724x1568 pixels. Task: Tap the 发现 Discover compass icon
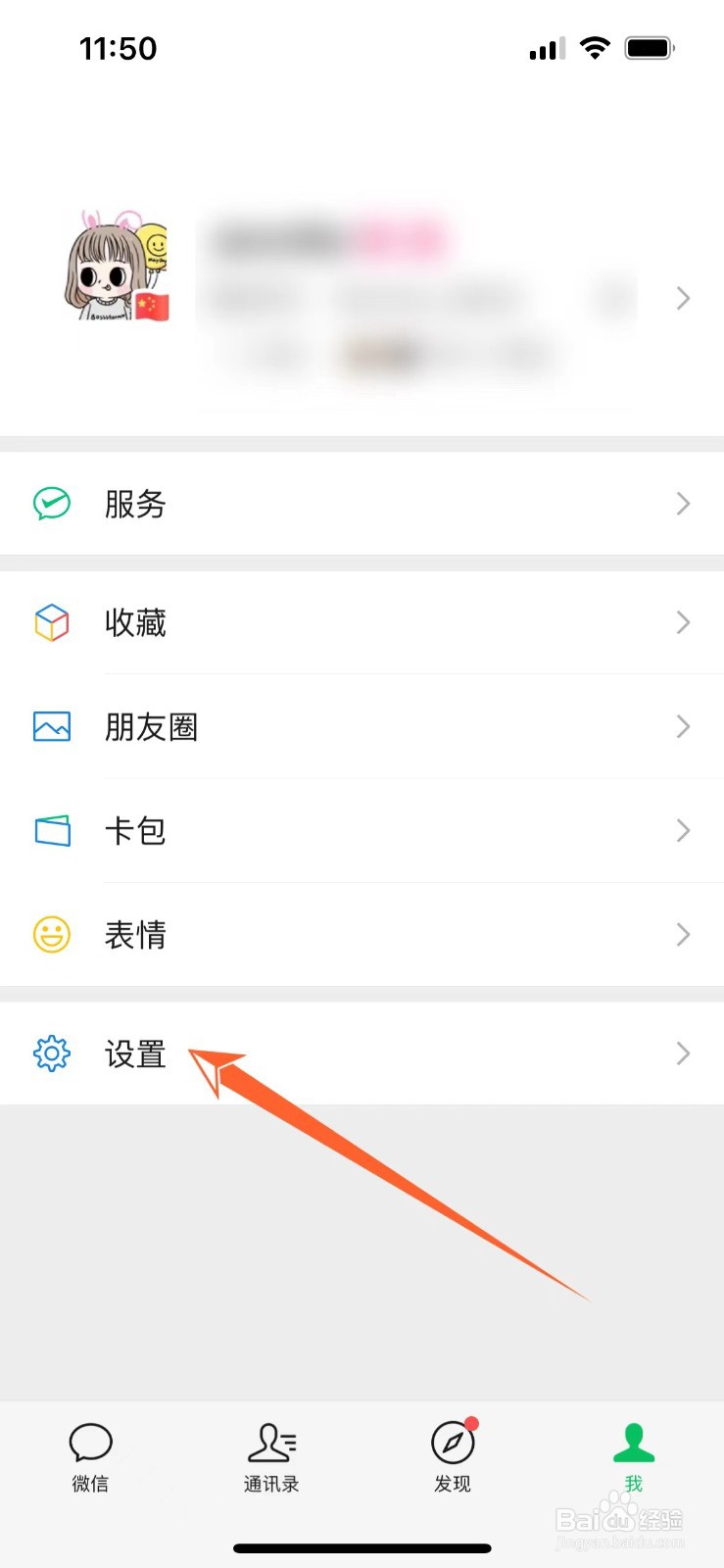(x=452, y=1441)
